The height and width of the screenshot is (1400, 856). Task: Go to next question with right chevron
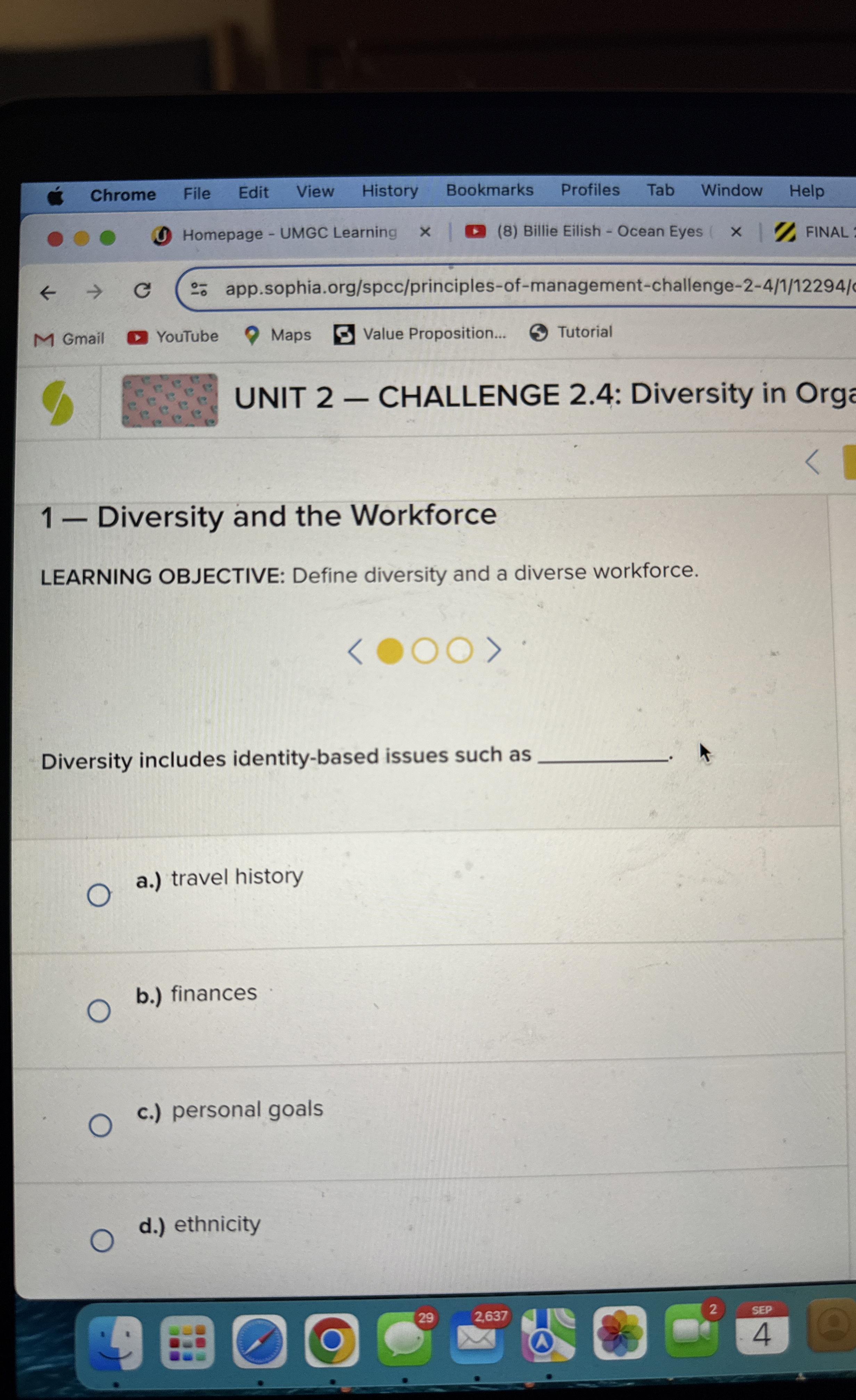point(494,650)
